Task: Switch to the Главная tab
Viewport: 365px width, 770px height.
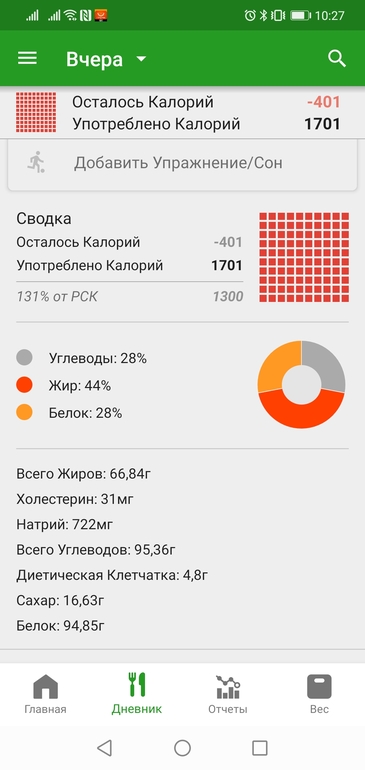Action: (45, 694)
